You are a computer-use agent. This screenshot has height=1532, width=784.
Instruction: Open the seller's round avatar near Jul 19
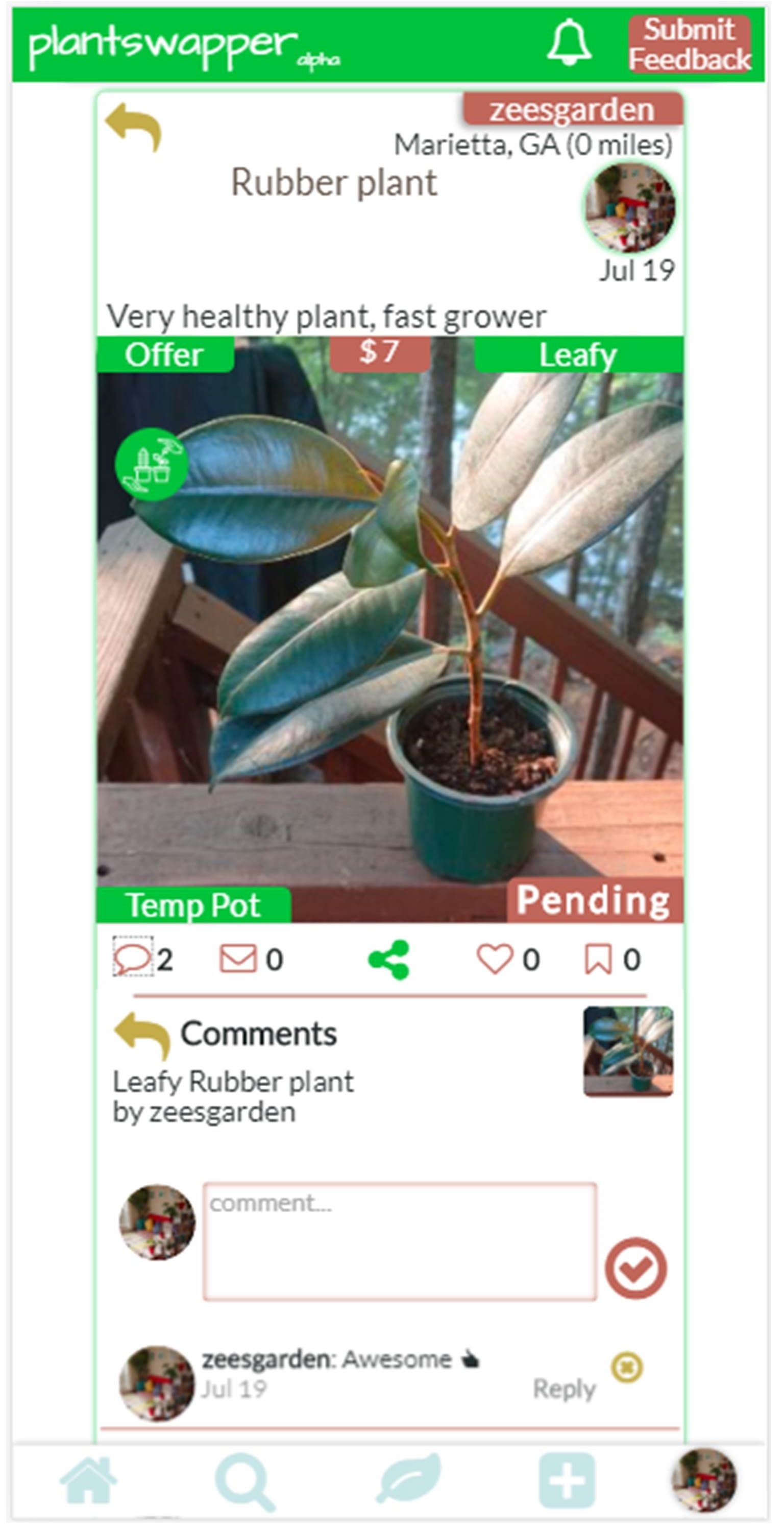click(x=630, y=208)
